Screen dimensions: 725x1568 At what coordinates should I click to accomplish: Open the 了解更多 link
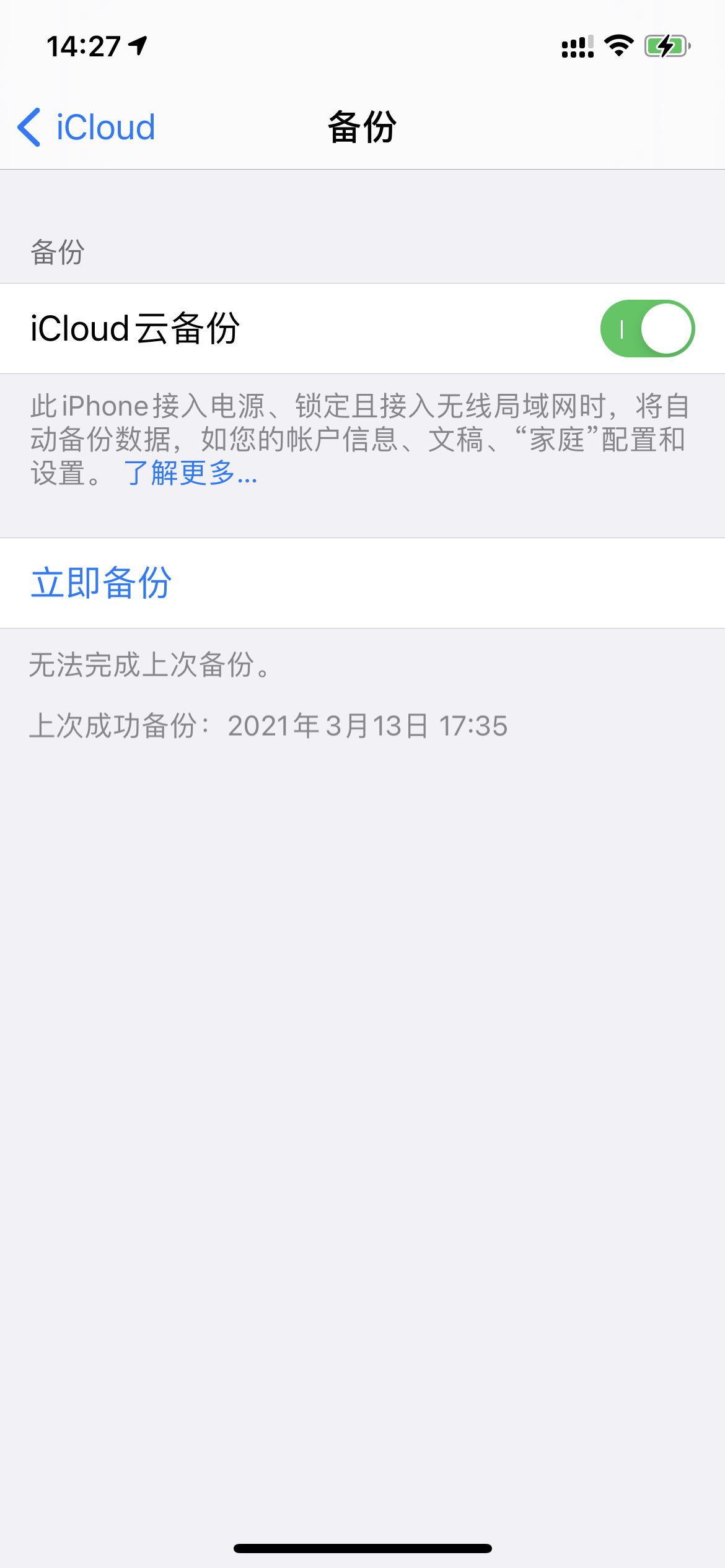(x=190, y=474)
